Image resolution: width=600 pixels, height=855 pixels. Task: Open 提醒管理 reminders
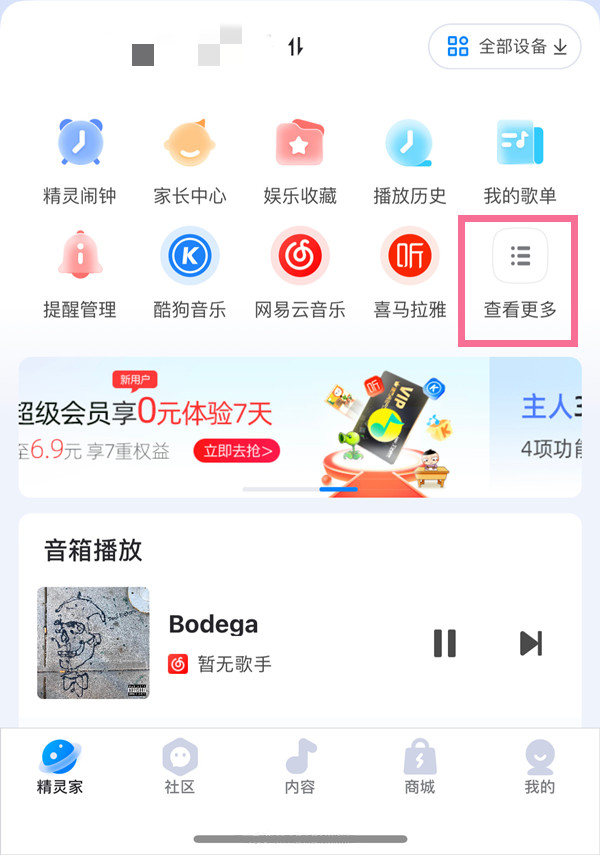tap(80, 273)
